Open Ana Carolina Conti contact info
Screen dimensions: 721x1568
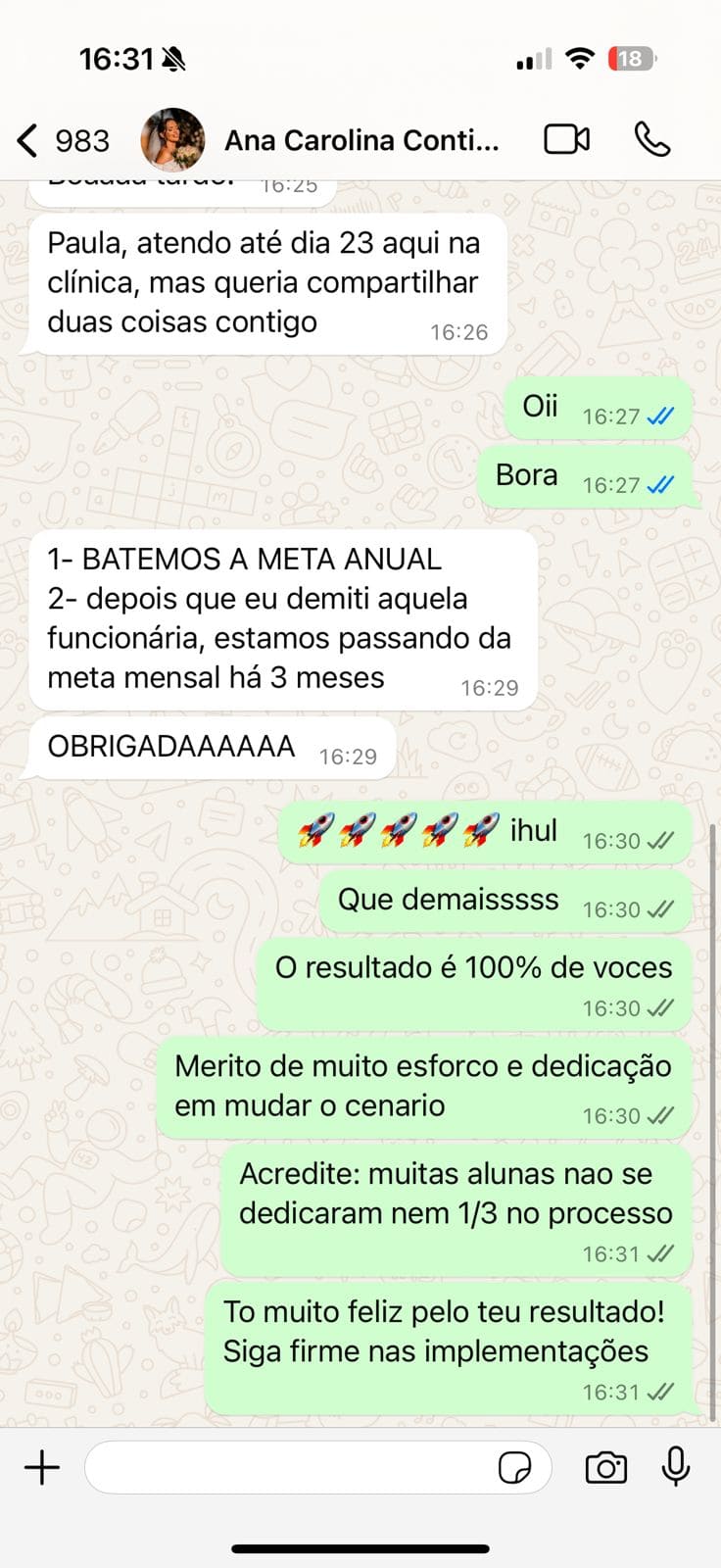pyautogui.click(x=361, y=141)
